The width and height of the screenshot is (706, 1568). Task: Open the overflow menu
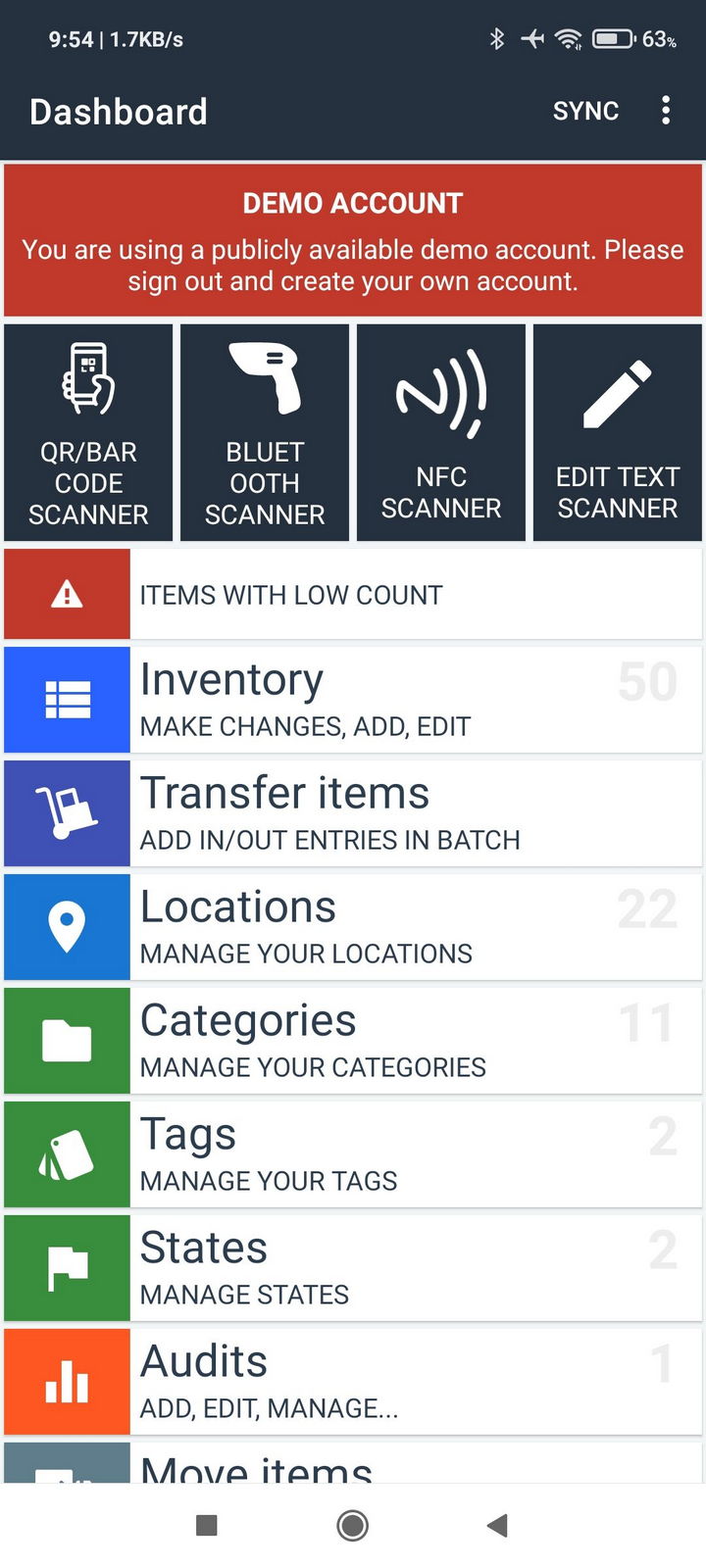[x=666, y=111]
